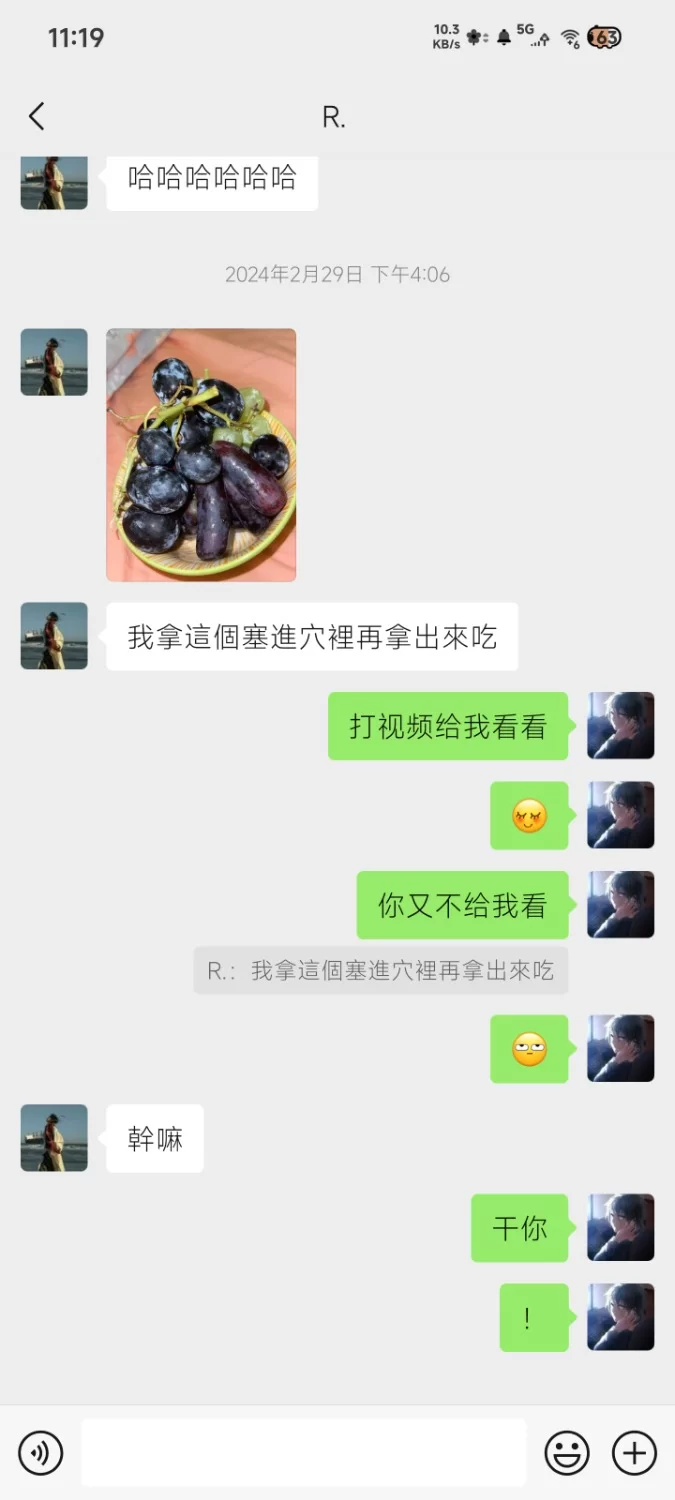Switch to voice message input

point(41,1452)
